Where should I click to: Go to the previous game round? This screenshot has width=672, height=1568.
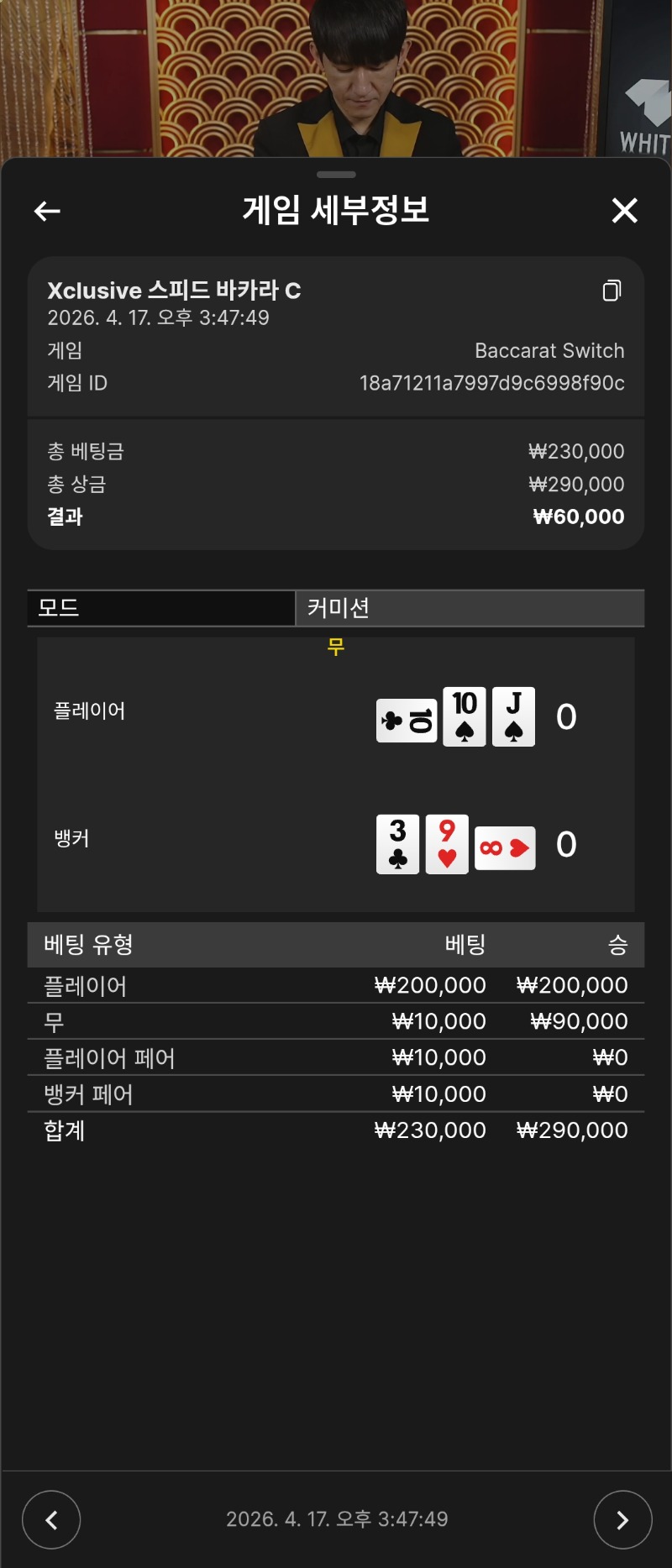(51, 1519)
